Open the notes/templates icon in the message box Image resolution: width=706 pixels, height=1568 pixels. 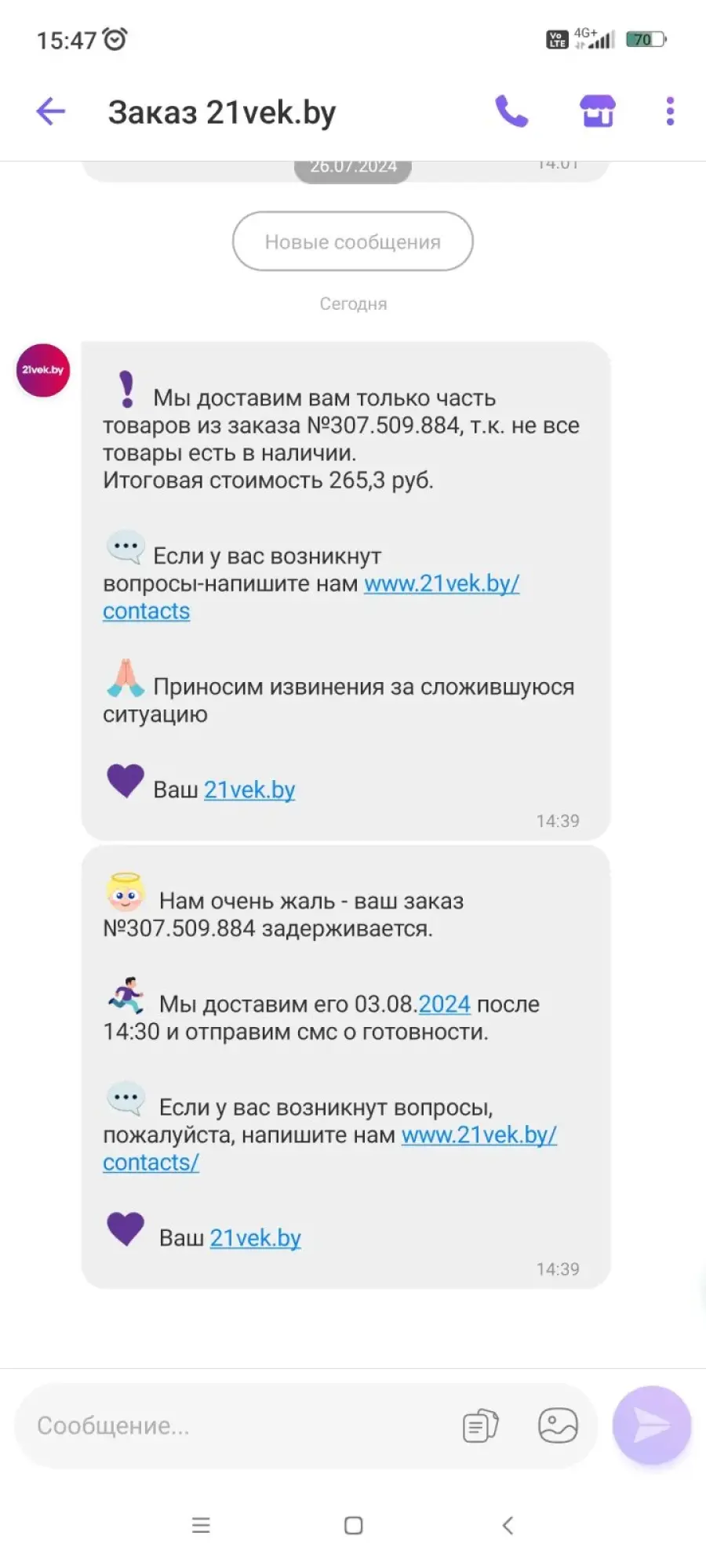(x=480, y=1425)
